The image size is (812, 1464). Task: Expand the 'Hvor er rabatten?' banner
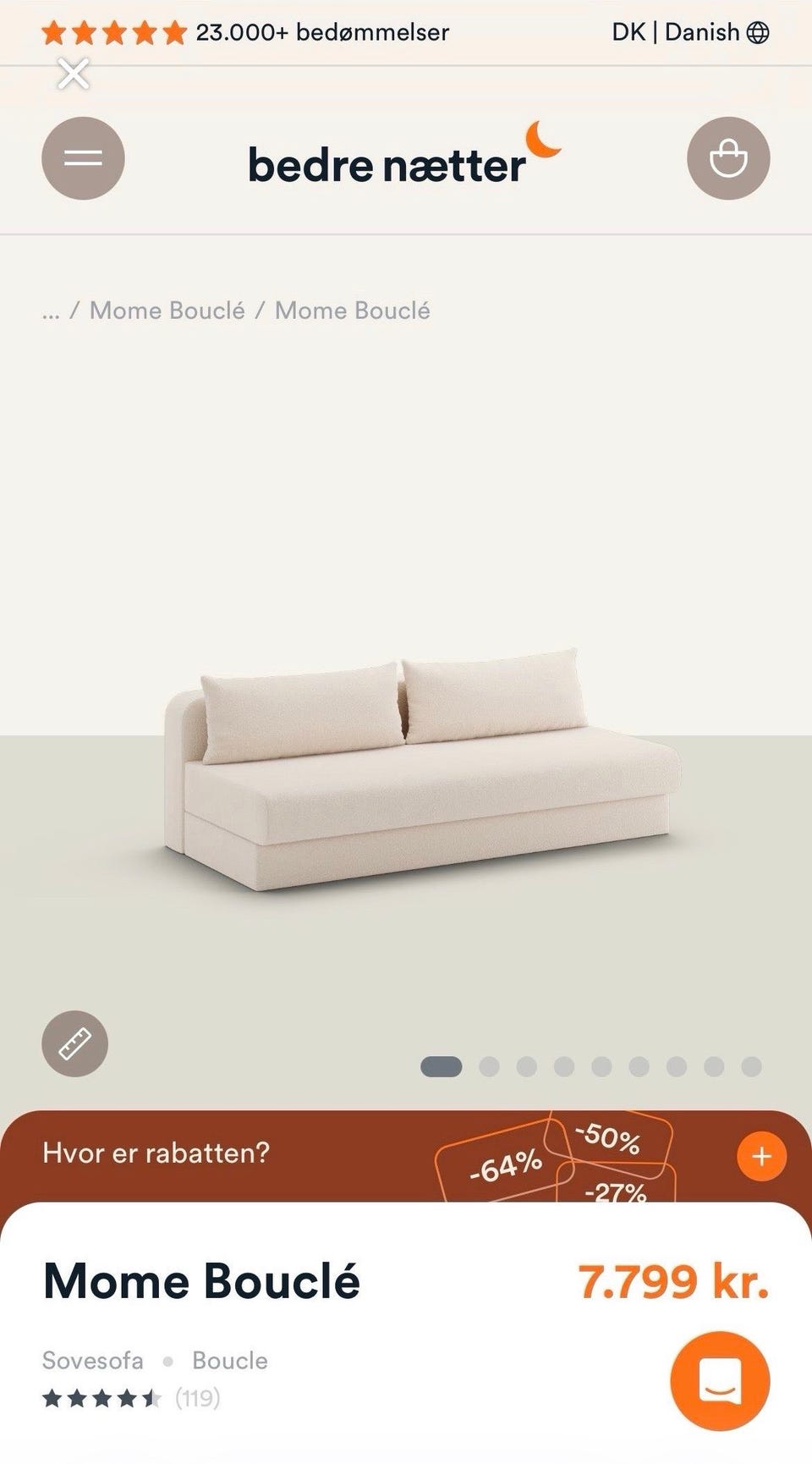pos(762,1156)
